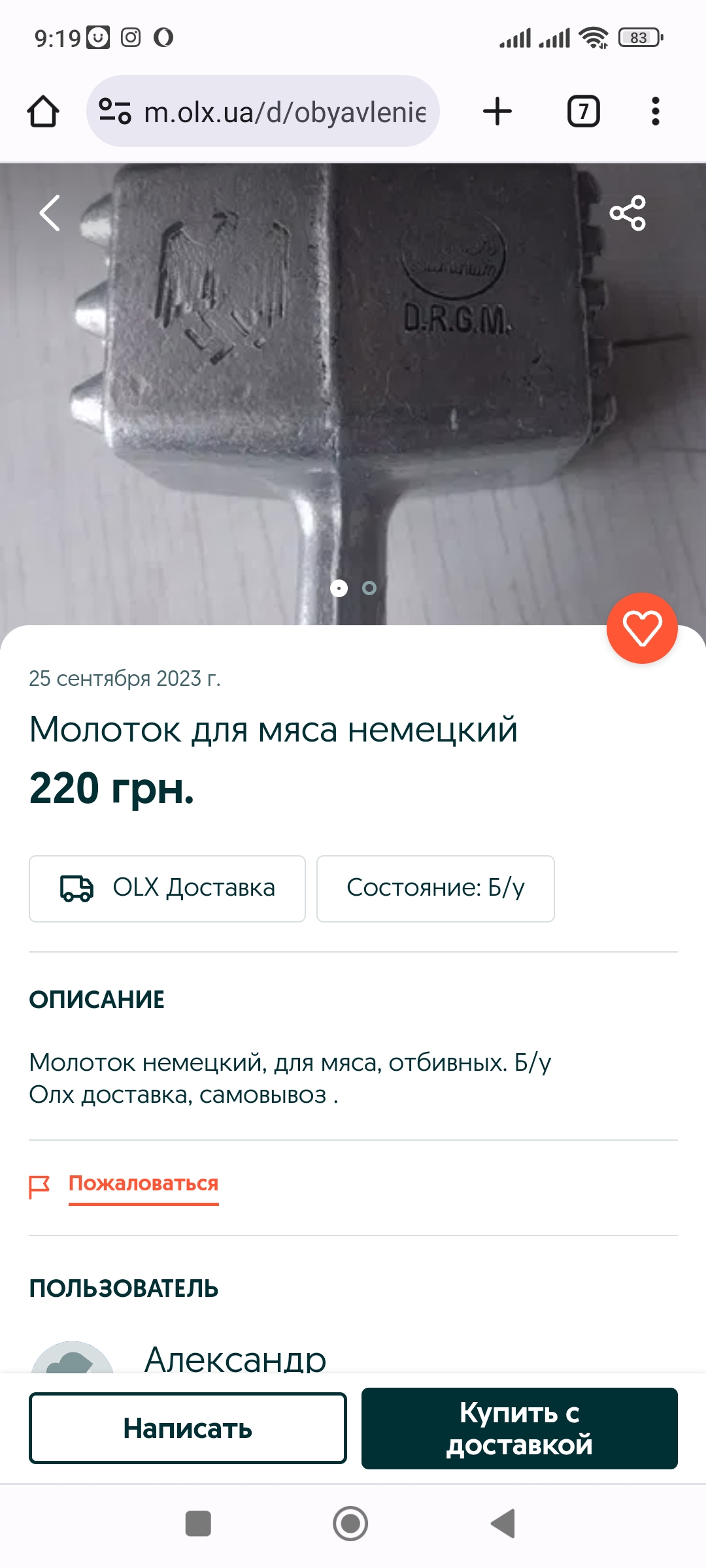This screenshot has width=706, height=1568.
Task: Report the listing via Пожаловаться
Action: tap(143, 1184)
